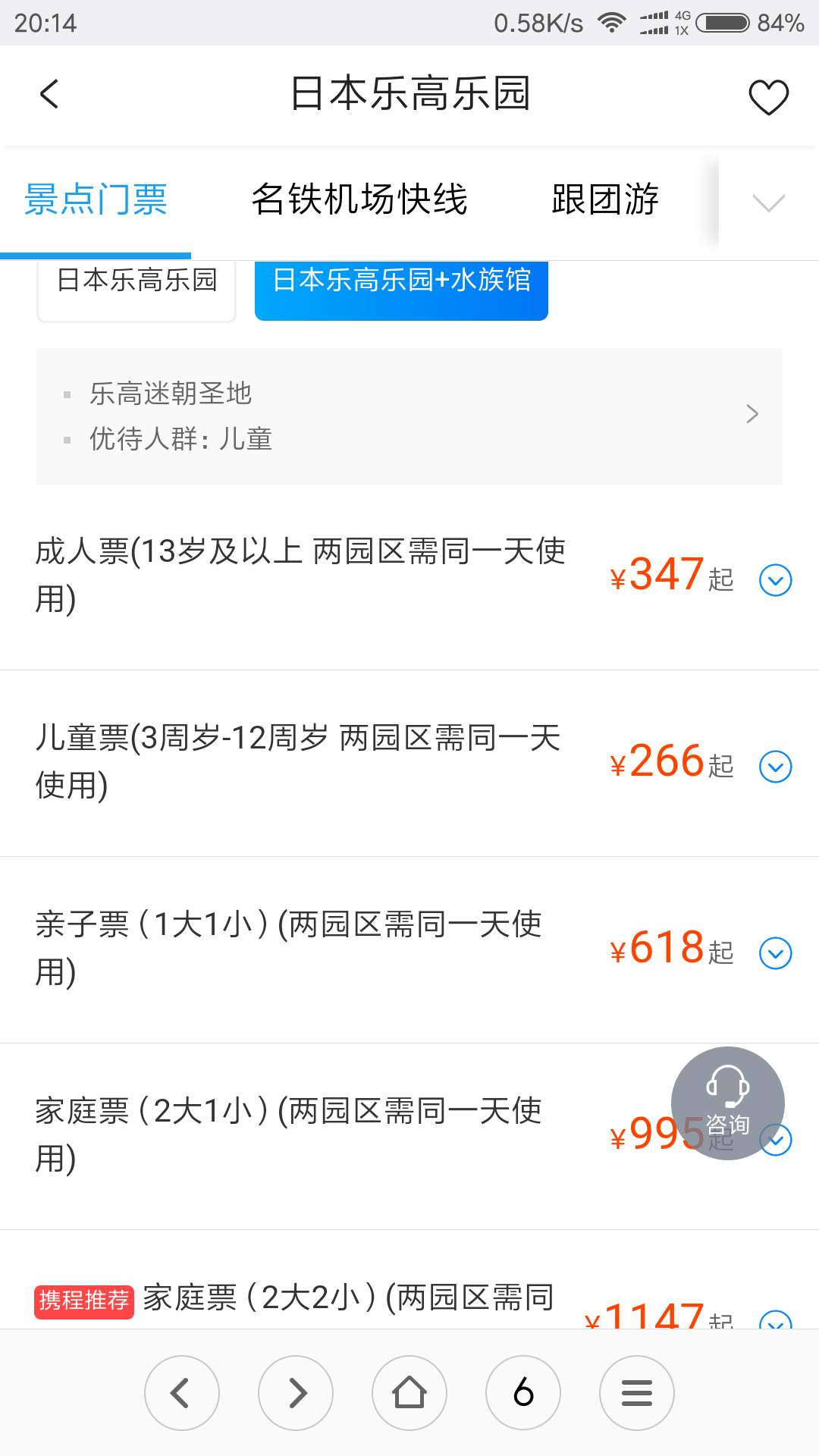This screenshot has width=819, height=1456.
Task: Expand the tab list dropdown arrow
Action: (x=768, y=202)
